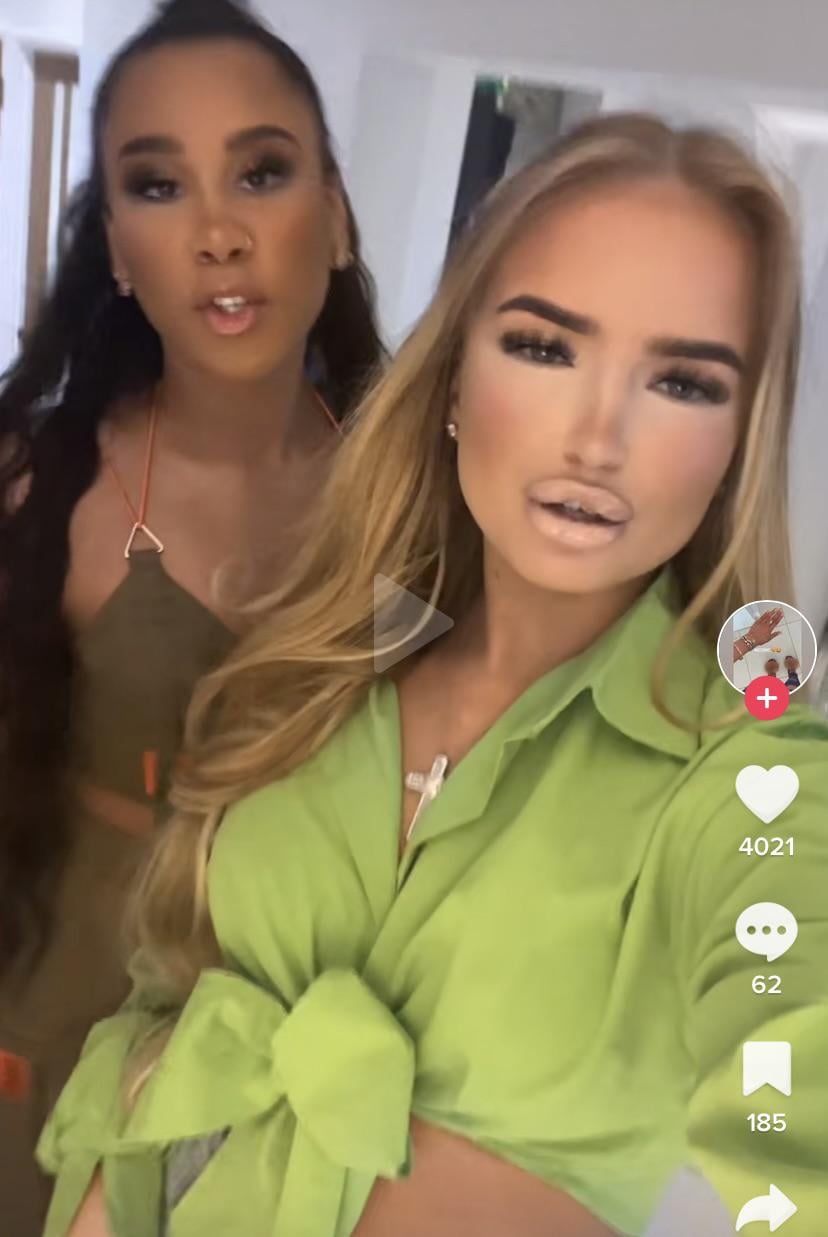828x1237 pixels.
Task: Follow the creator with the plus badge
Action: click(766, 697)
